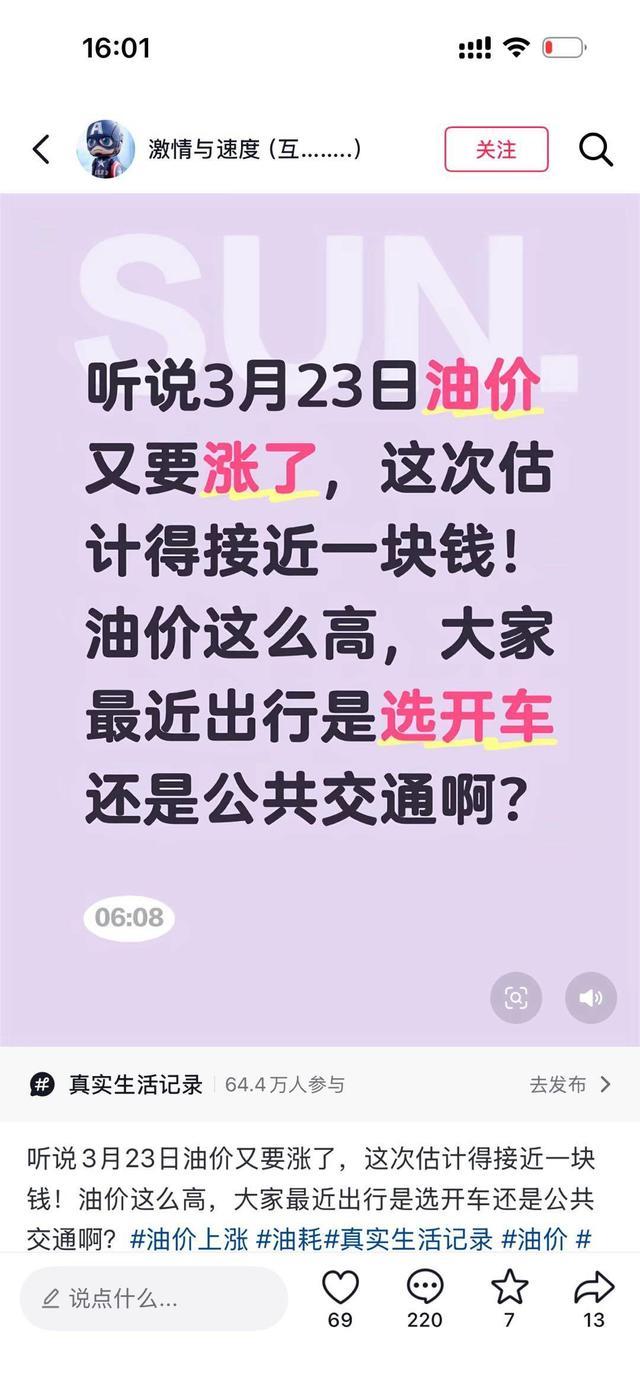Like this post with heart icon
The height and width of the screenshot is (1387, 640).
point(340,1288)
